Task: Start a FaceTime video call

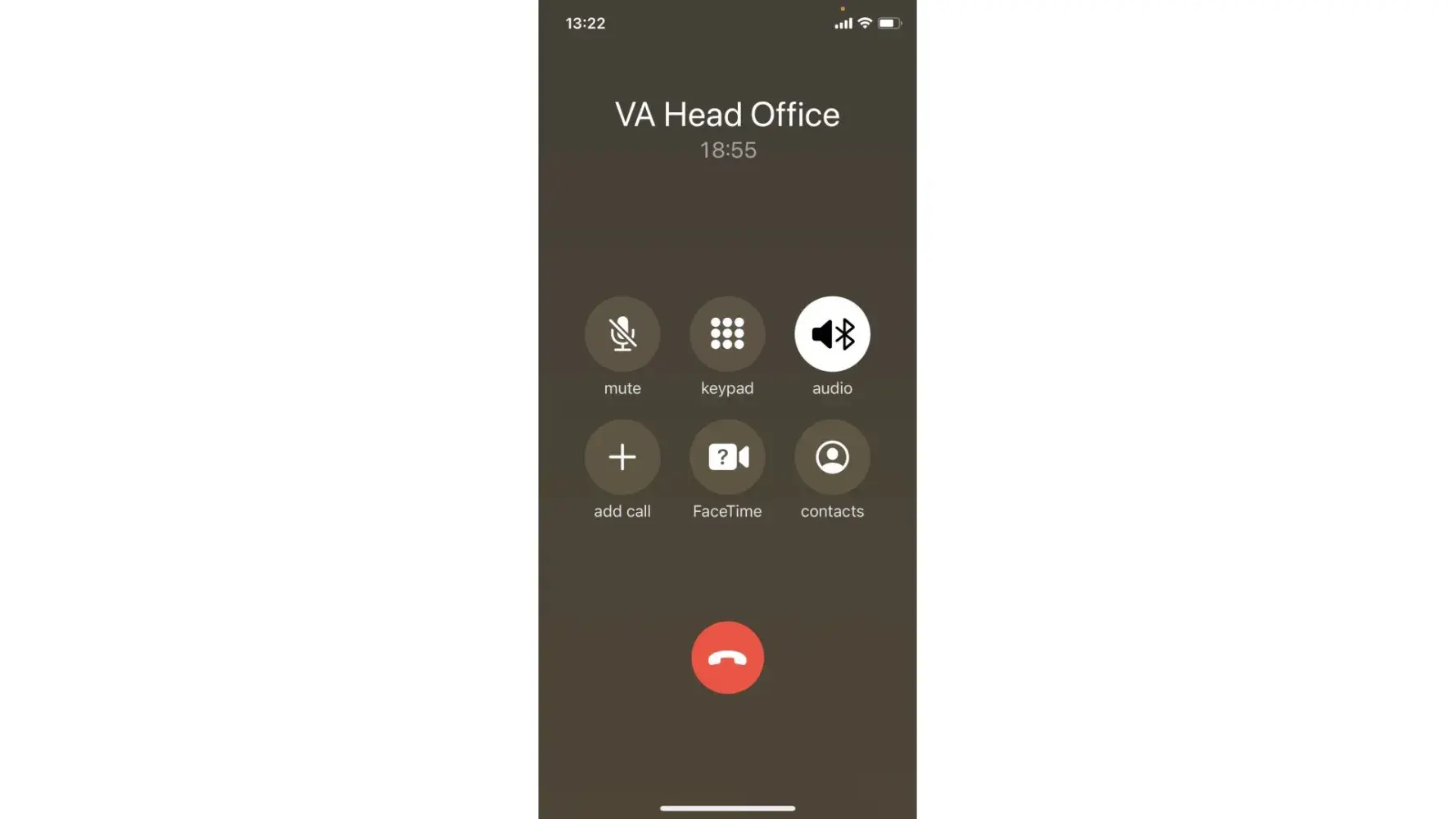Action: tap(727, 457)
